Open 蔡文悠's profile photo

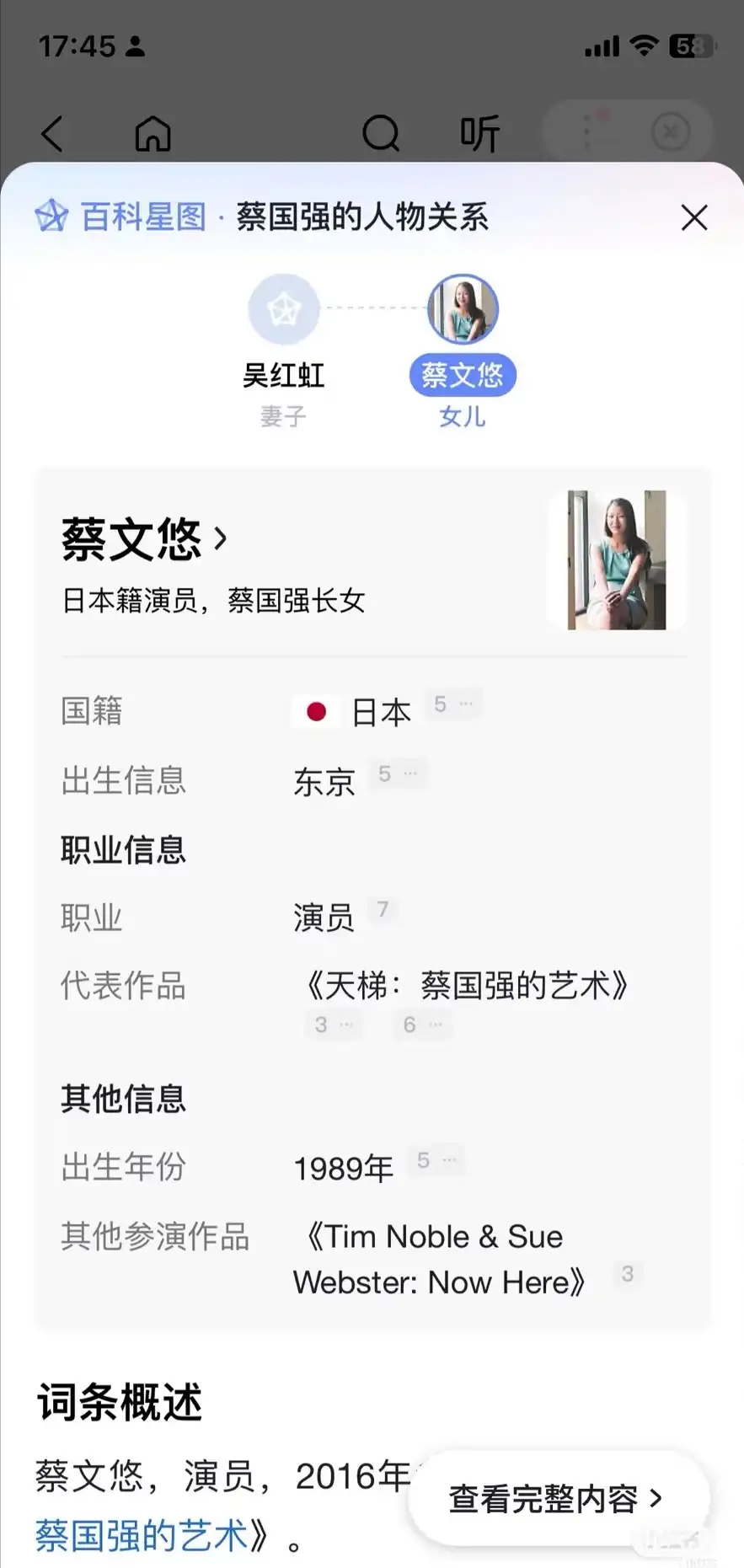(616, 560)
